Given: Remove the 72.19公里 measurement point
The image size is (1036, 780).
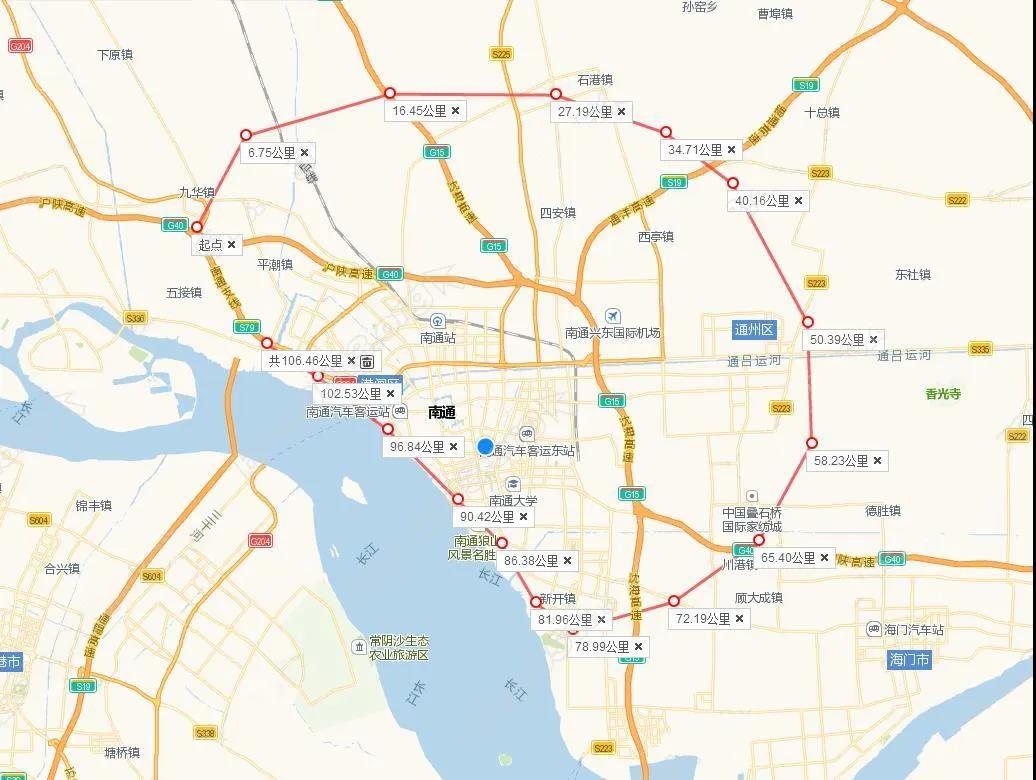Looking at the screenshot, I should [740, 619].
